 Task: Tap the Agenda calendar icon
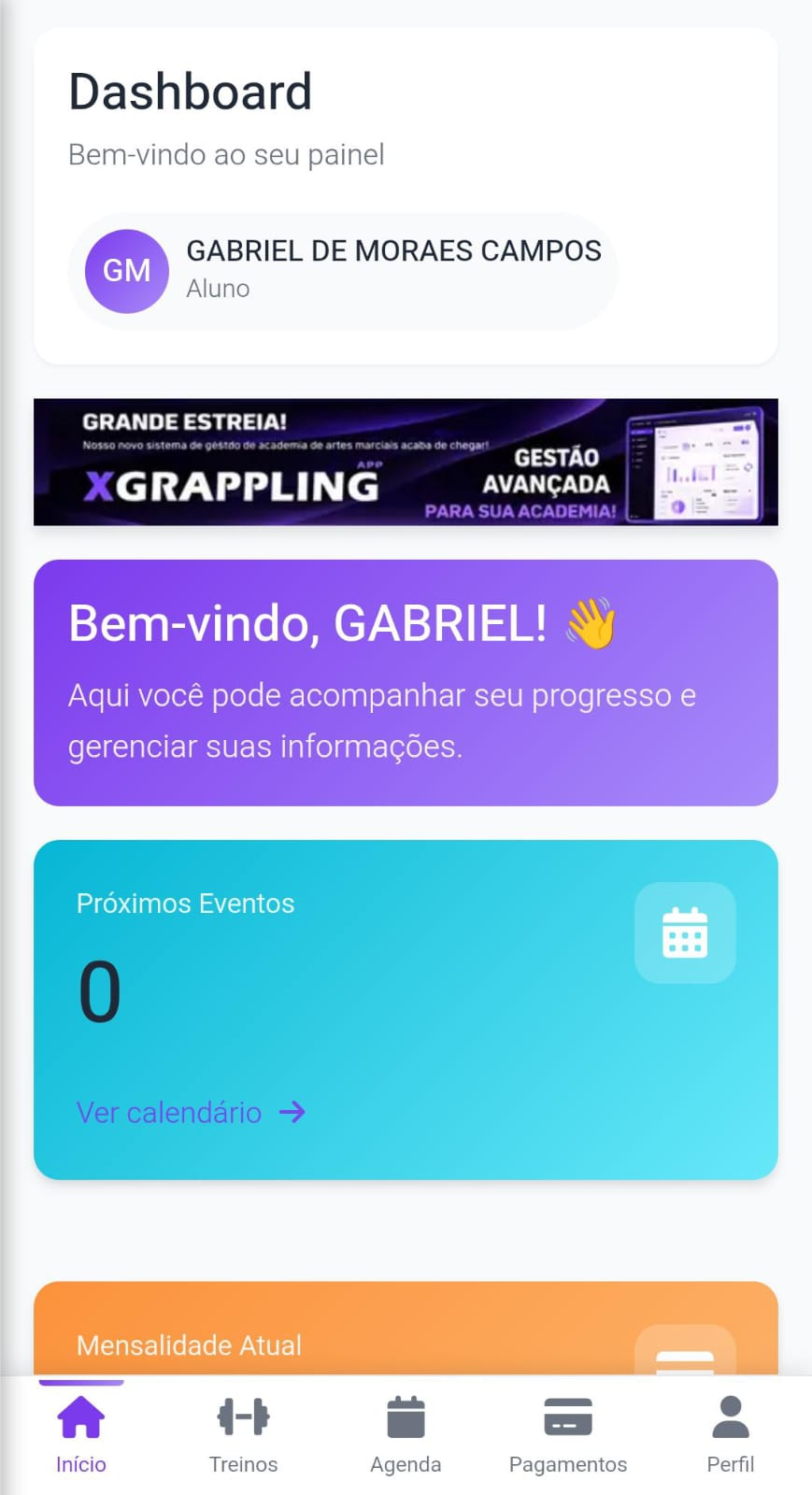(406, 1415)
